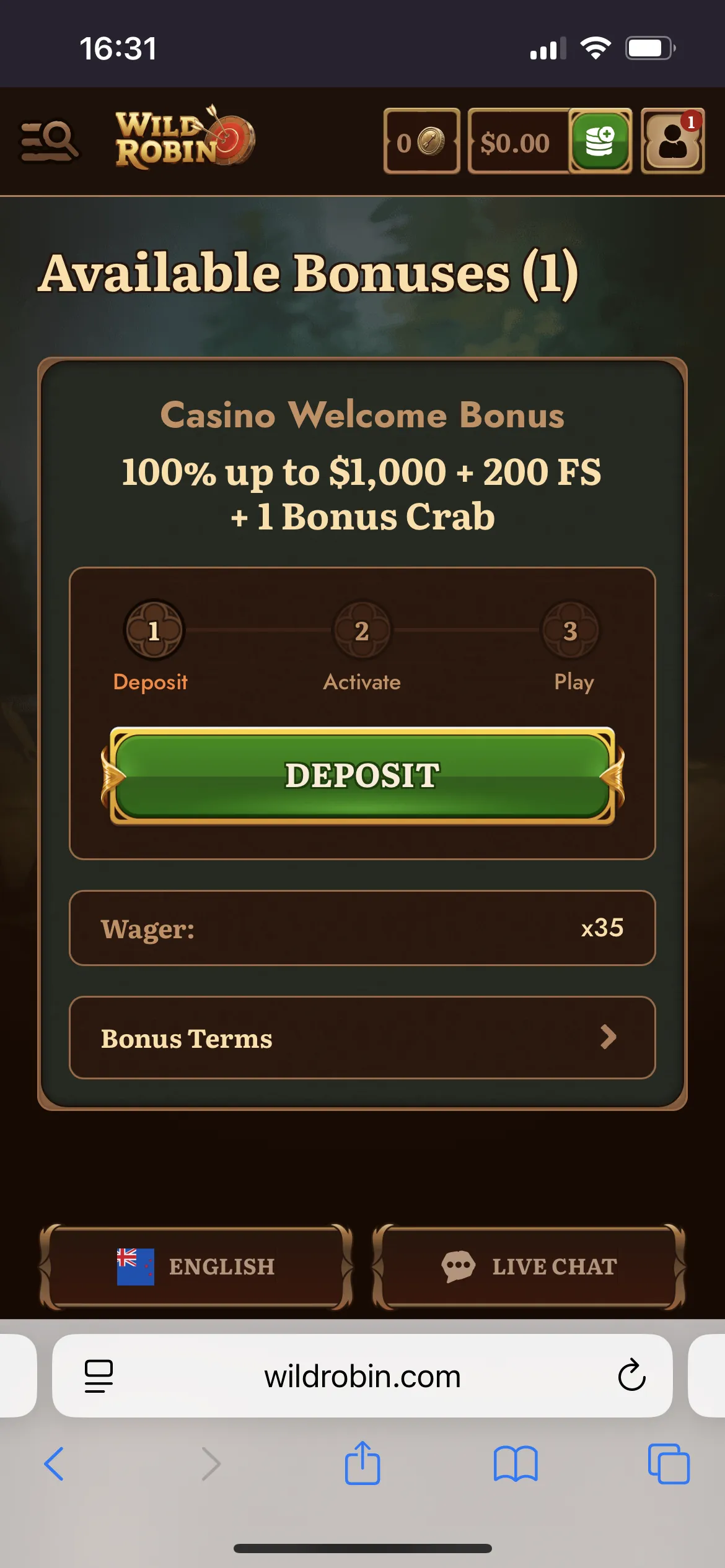Open the page format menu icon
The width and height of the screenshot is (725, 1568).
point(99,1376)
